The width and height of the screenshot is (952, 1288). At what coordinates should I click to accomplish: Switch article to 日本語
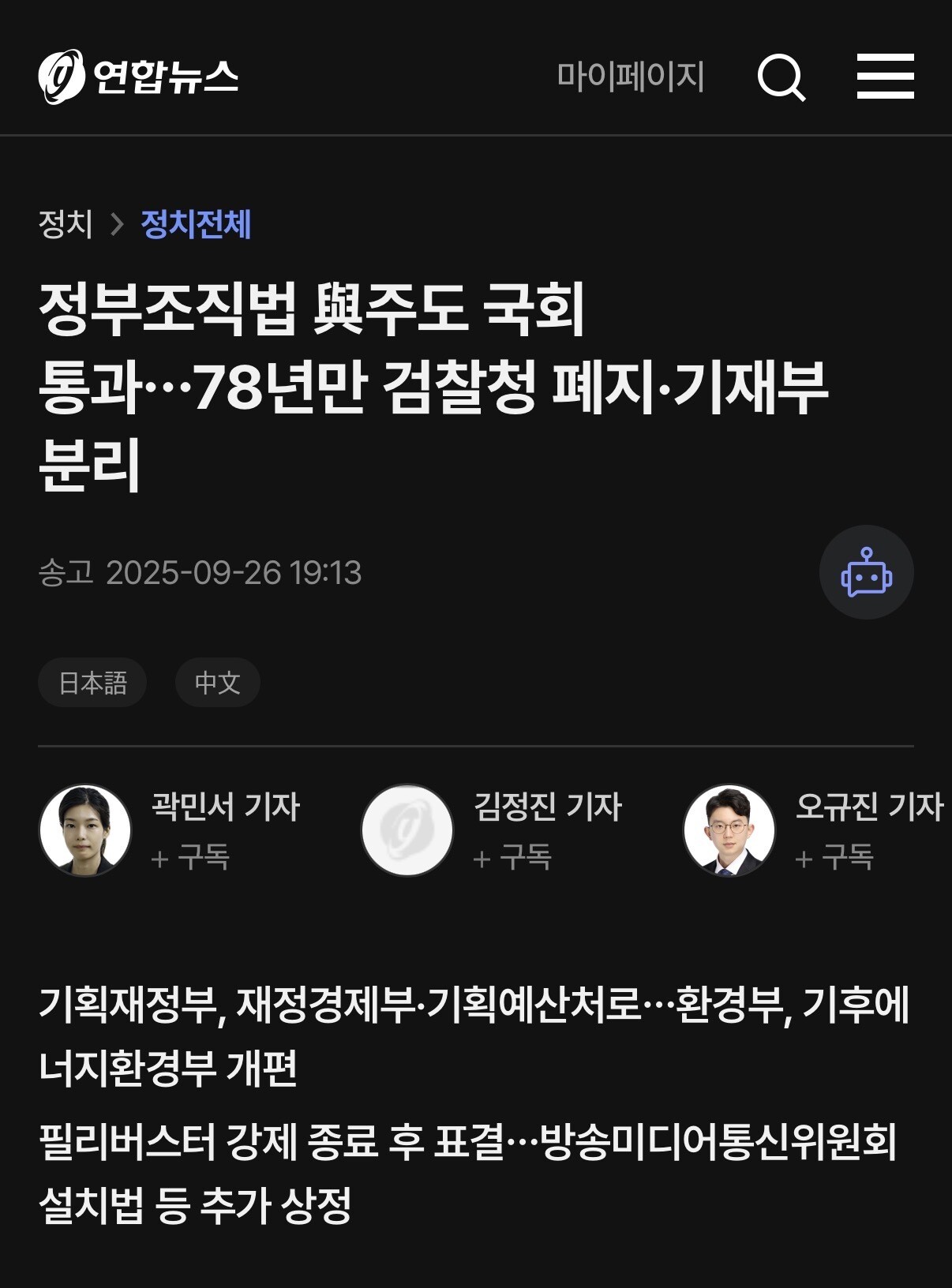(92, 683)
